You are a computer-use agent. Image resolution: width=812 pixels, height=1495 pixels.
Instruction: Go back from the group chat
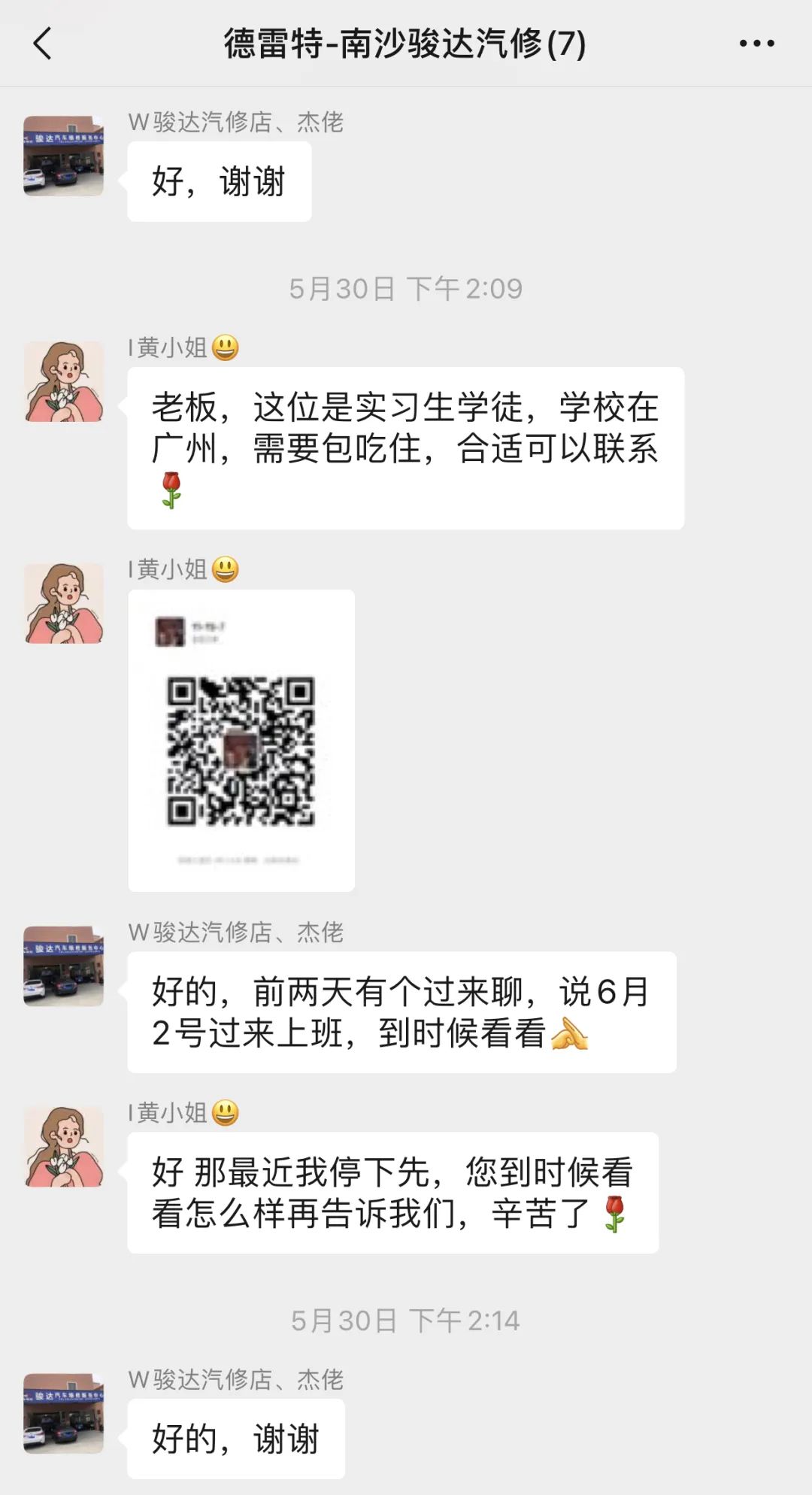click(x=43, y=43)
